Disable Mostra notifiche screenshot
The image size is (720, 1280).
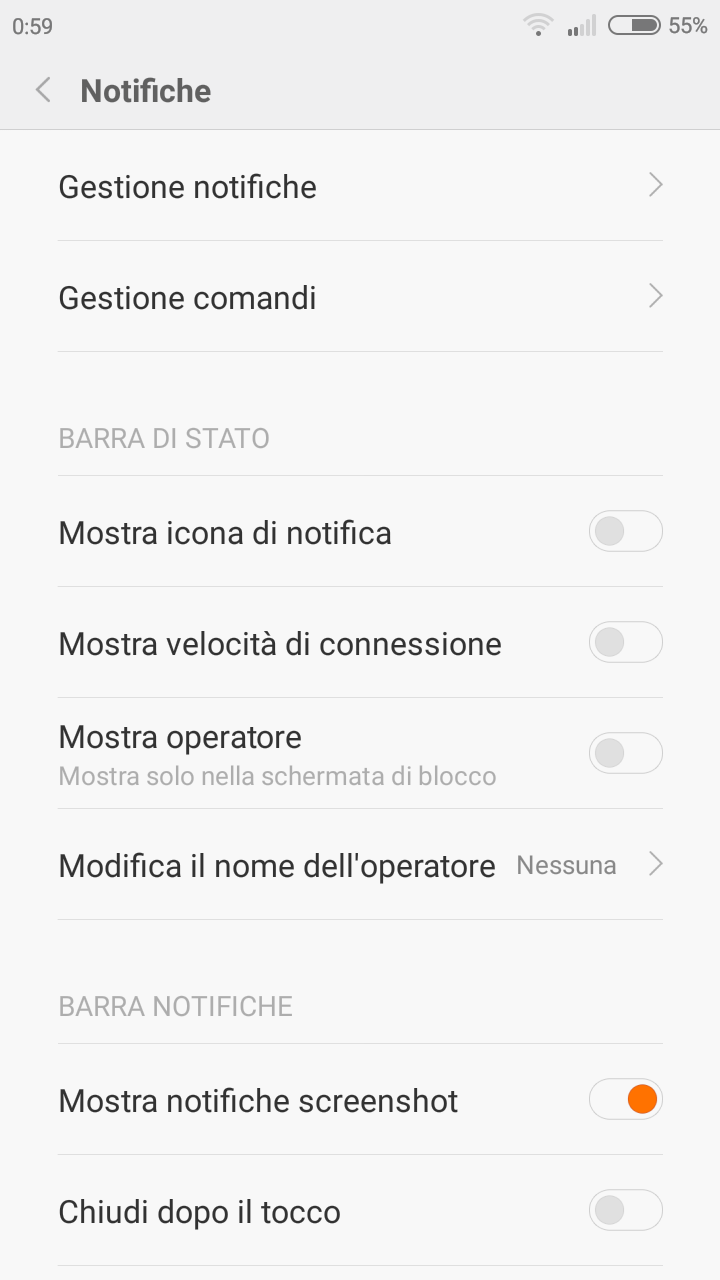[x=625, y=1100]
